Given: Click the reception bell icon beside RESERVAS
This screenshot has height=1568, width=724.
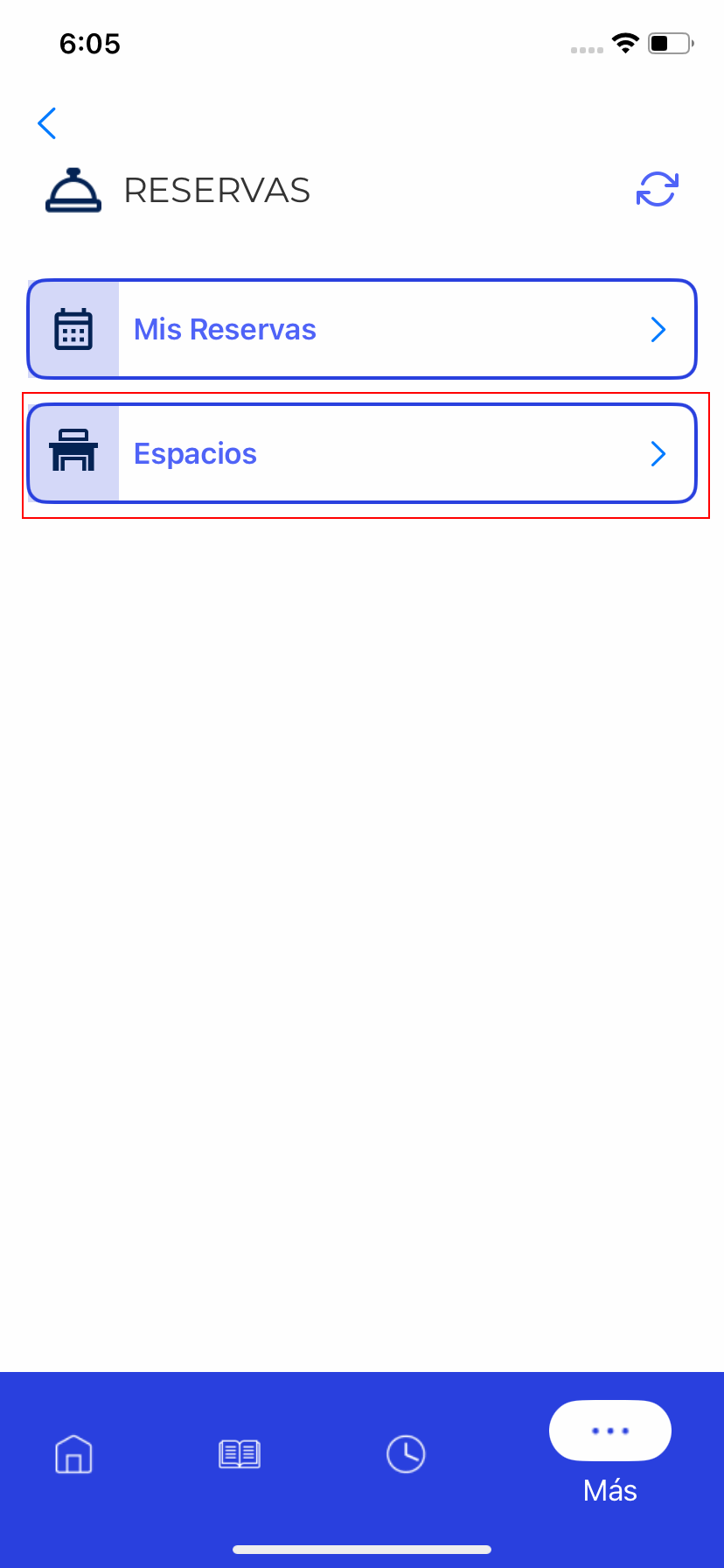Looking at the screenshot, I should [71, 191].
